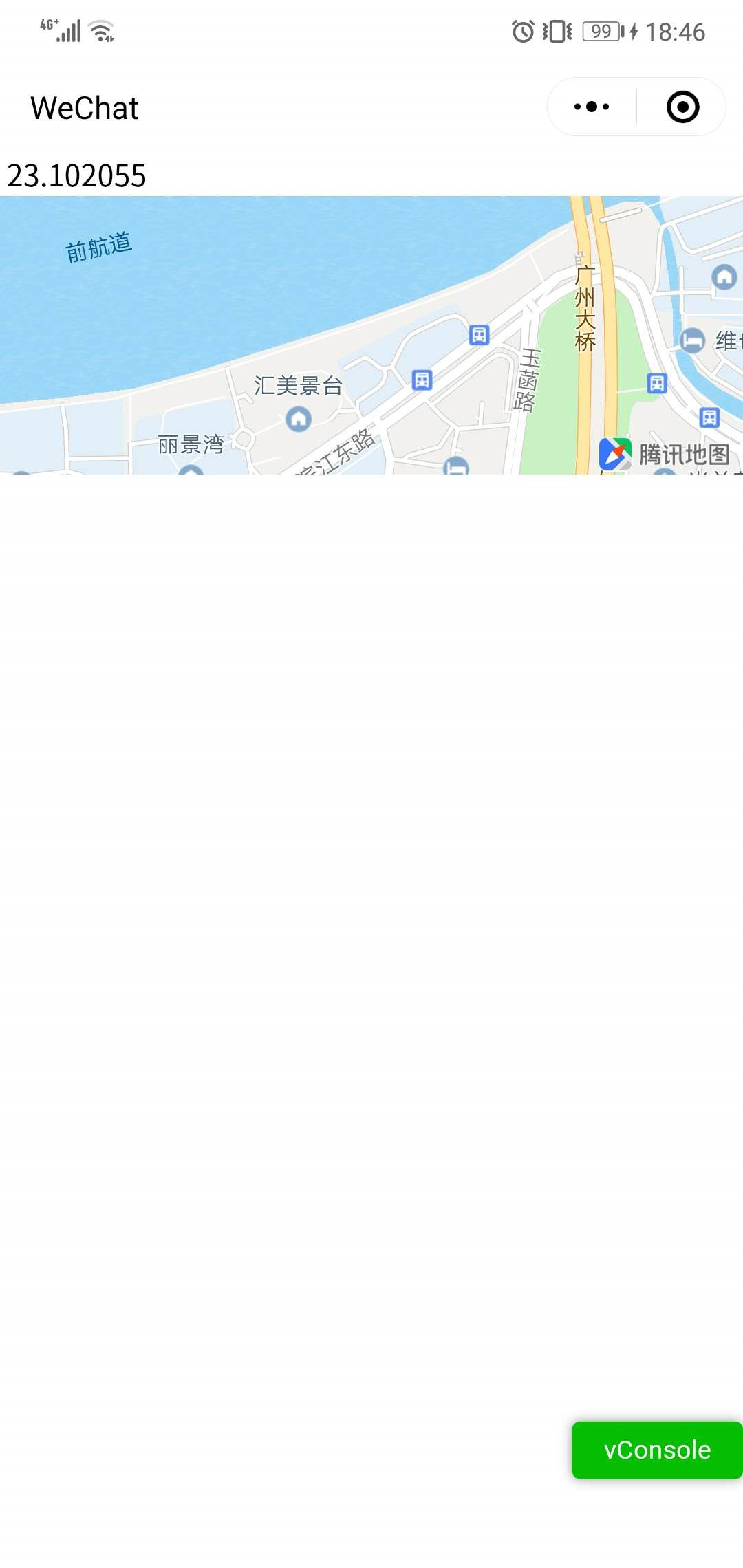Screen dimensions: 743x1568
Task: Close the mini program via circle icon
Action: [682, 107]
